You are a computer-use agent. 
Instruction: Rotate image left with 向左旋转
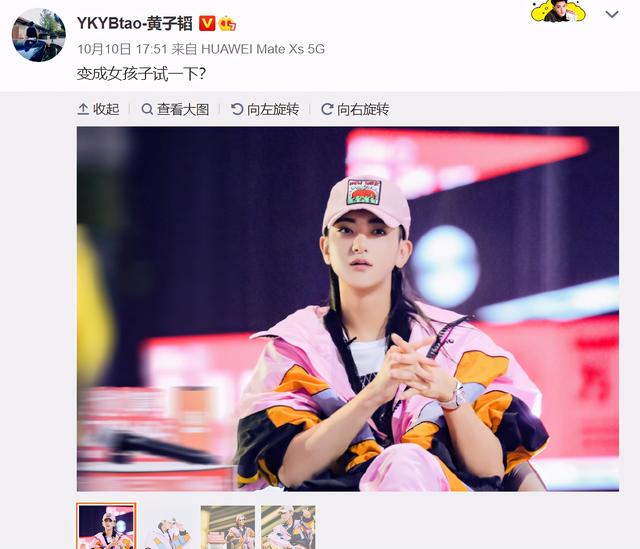[x=265, y=109]
